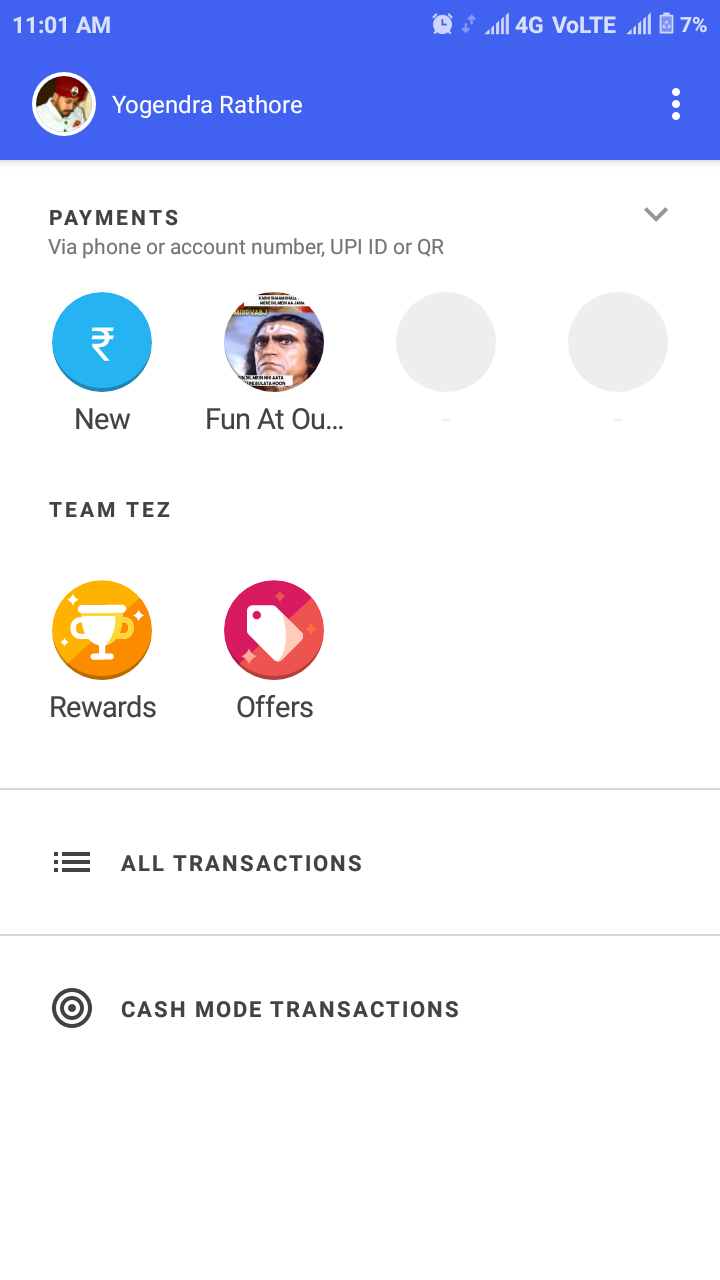The width and height of the screenshot is (720, 1280).
Task: Start a New payment
Action: coord(102,342)
